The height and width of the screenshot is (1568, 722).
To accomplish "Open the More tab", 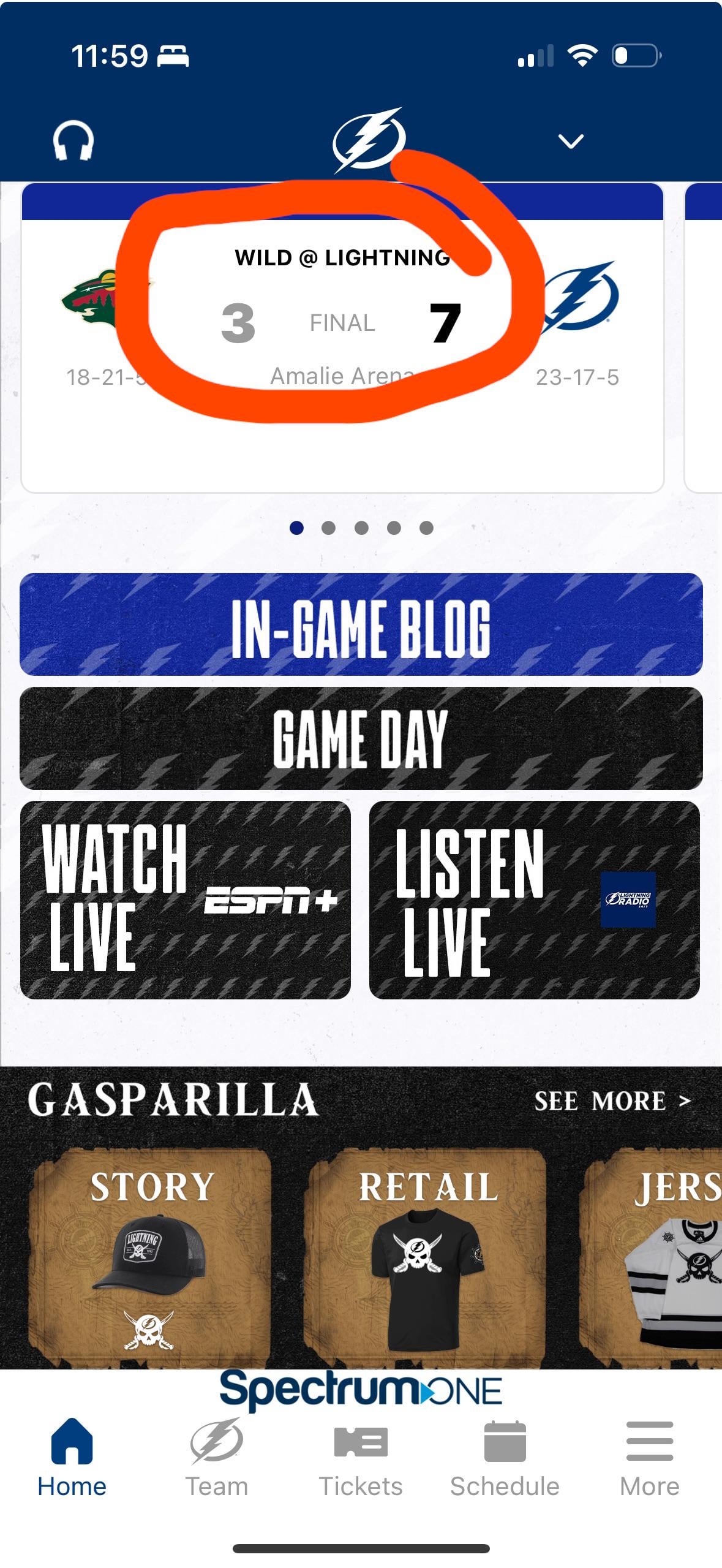I will click(x=649, y=1457).
